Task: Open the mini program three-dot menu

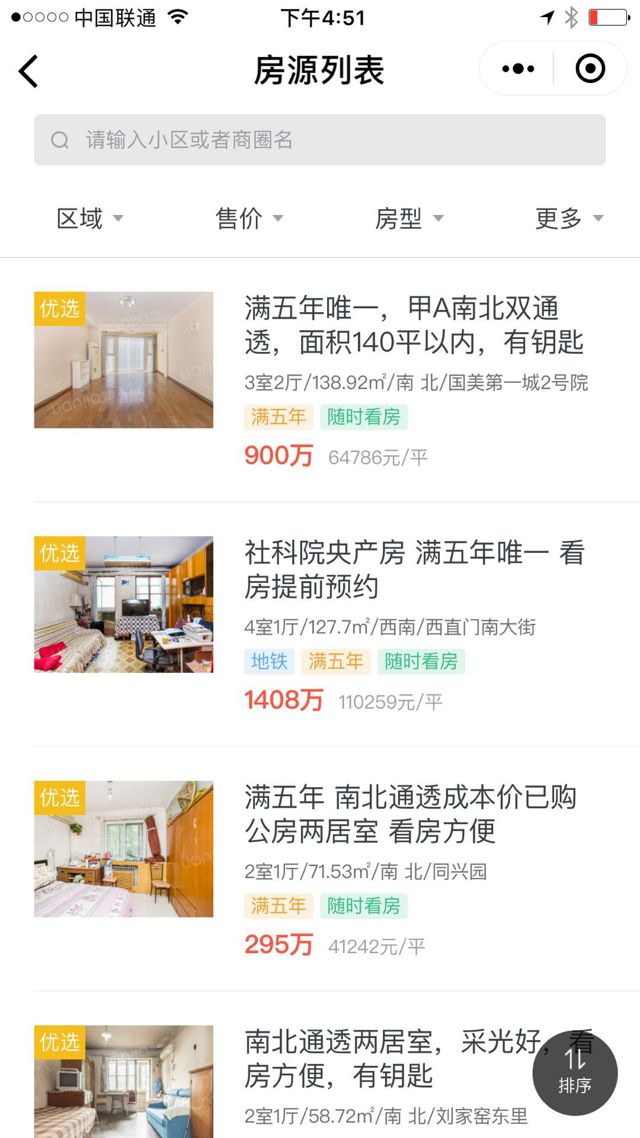Action: tap(518, 69)
